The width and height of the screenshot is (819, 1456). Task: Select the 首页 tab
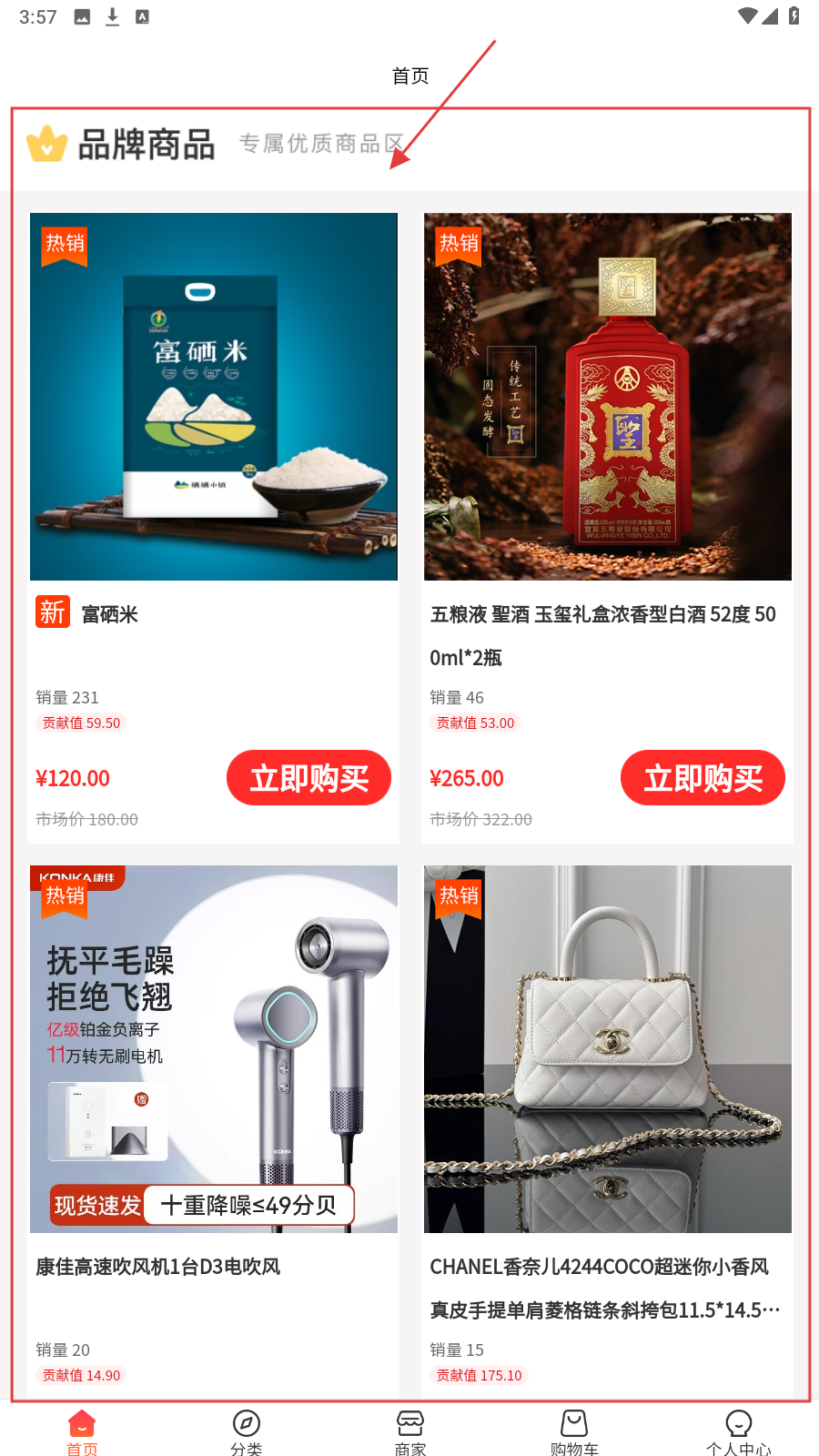82,1431
